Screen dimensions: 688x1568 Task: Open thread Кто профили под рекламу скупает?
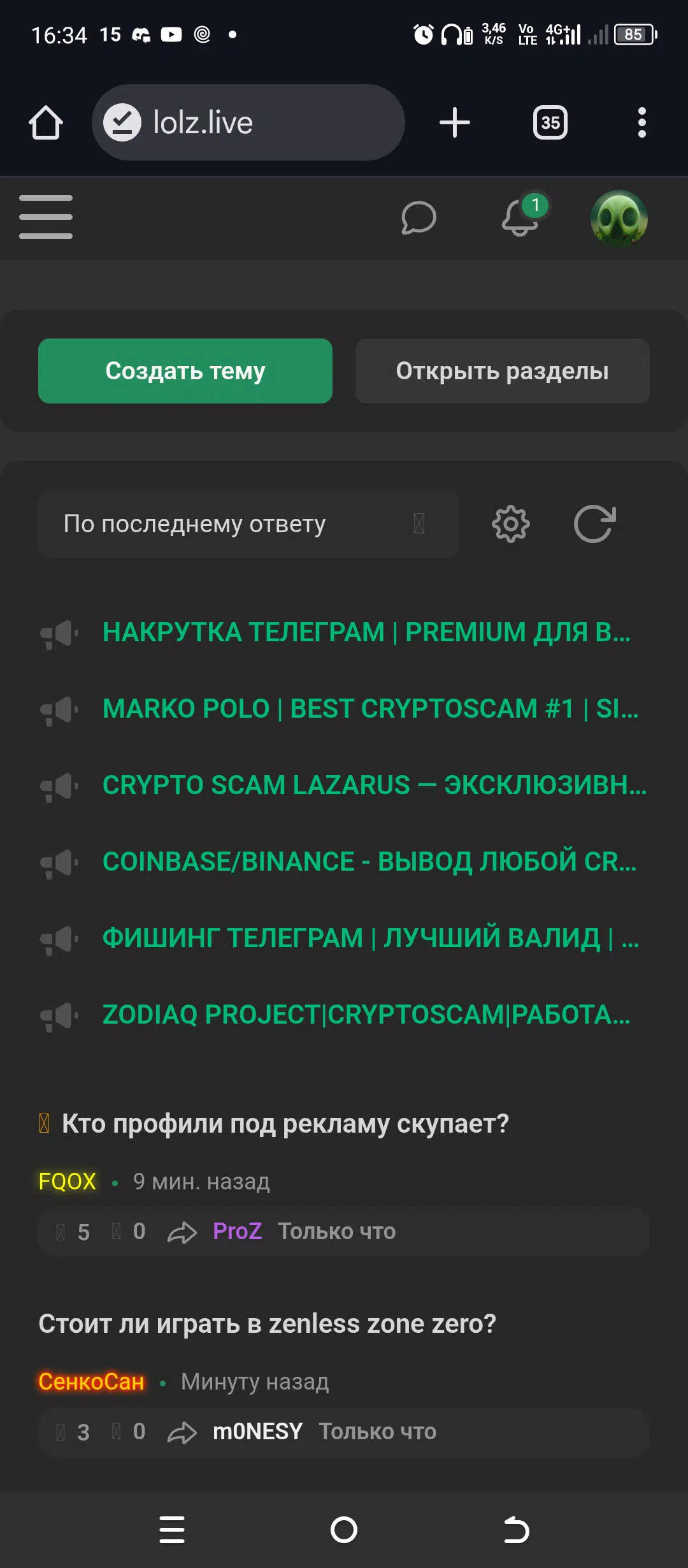(x=285, y=1124)
